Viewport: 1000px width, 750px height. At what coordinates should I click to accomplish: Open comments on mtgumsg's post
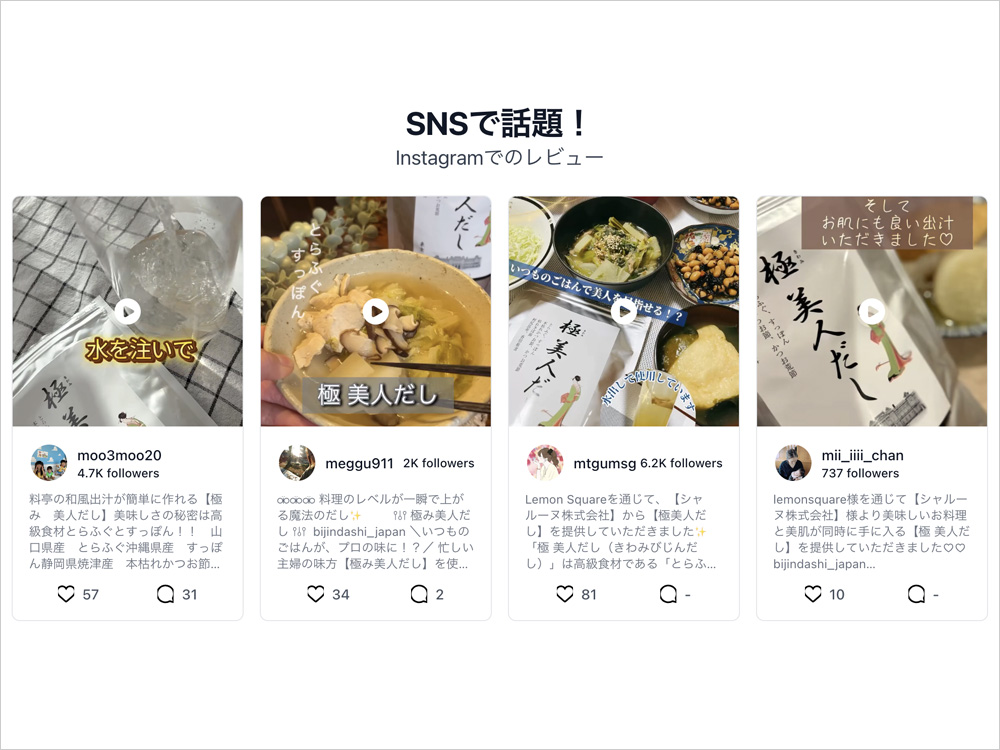pyautogui.click(x=667, y=594)
